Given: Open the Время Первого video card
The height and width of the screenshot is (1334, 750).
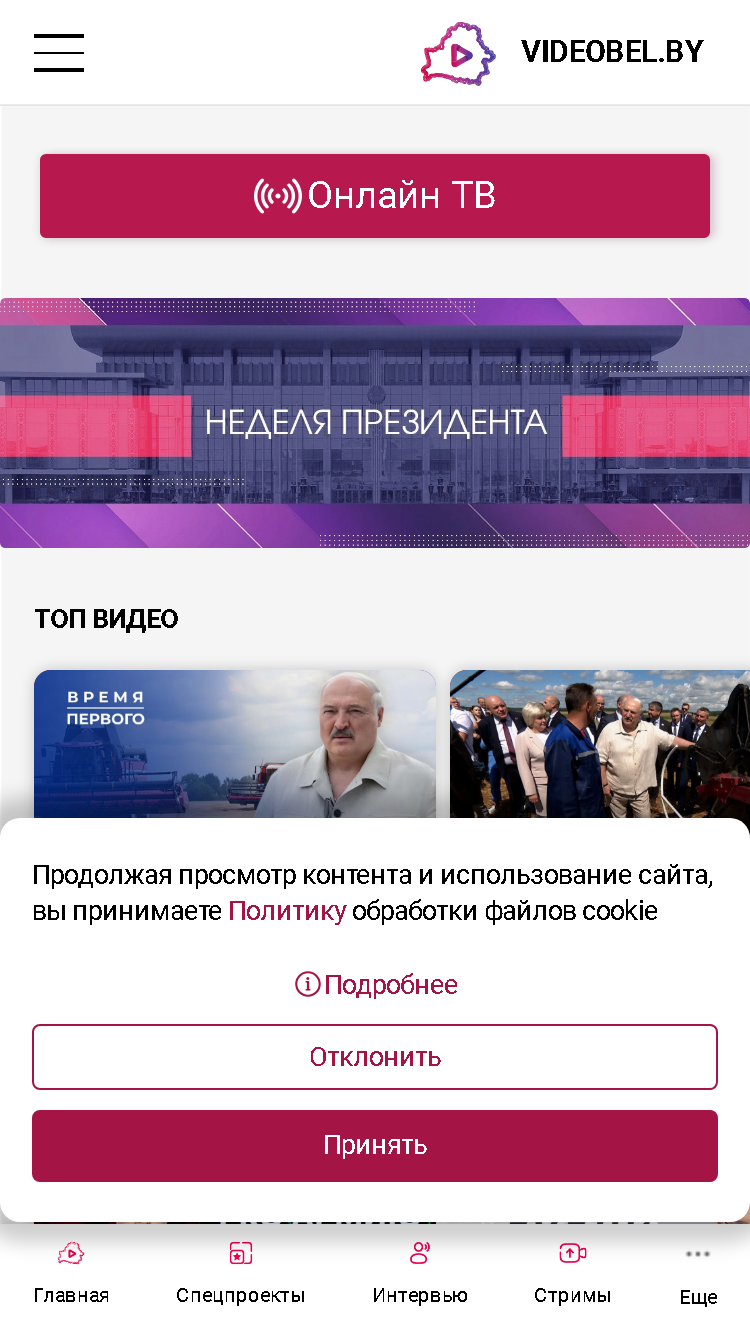Looking at the screenshot, I should point(235,745).
